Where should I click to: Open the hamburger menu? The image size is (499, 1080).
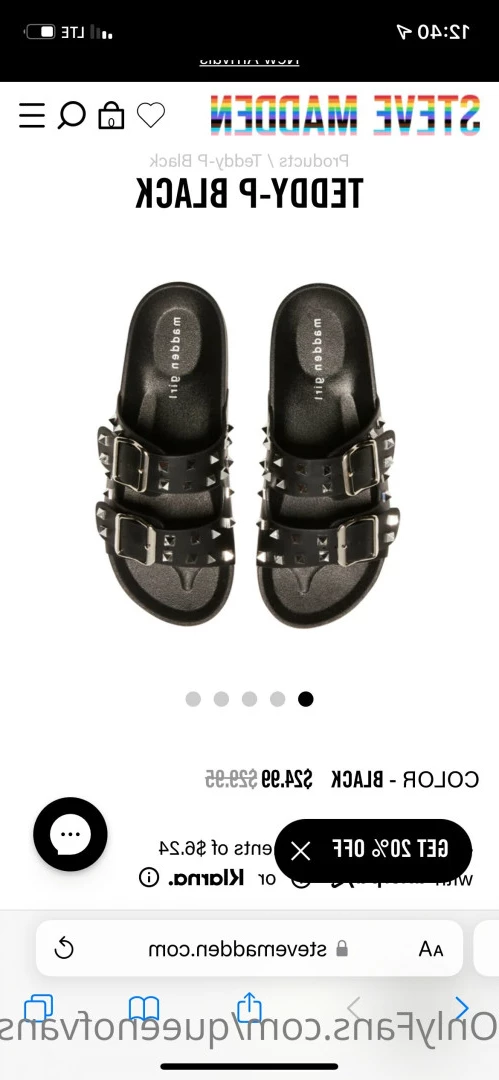point(32,116)
